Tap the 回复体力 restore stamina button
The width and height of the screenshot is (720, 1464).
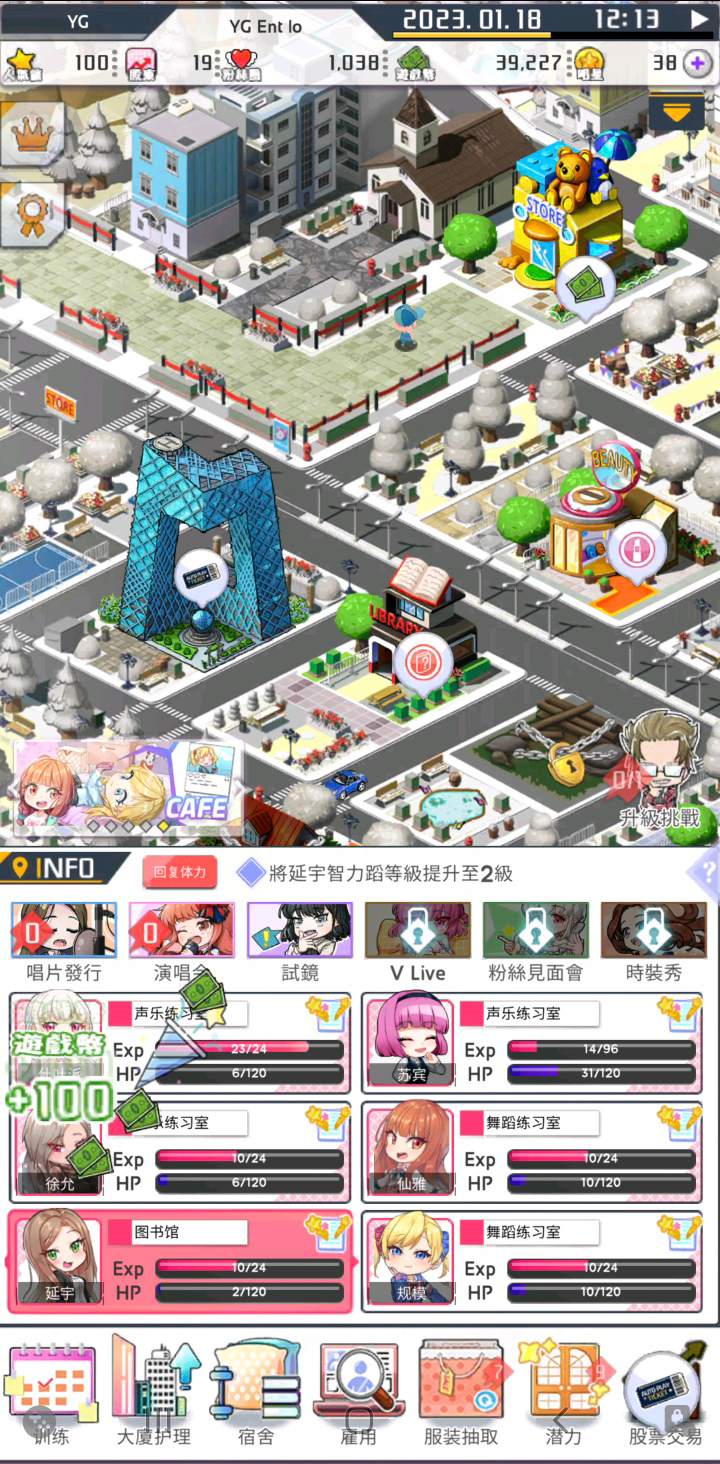click(180, 872)
